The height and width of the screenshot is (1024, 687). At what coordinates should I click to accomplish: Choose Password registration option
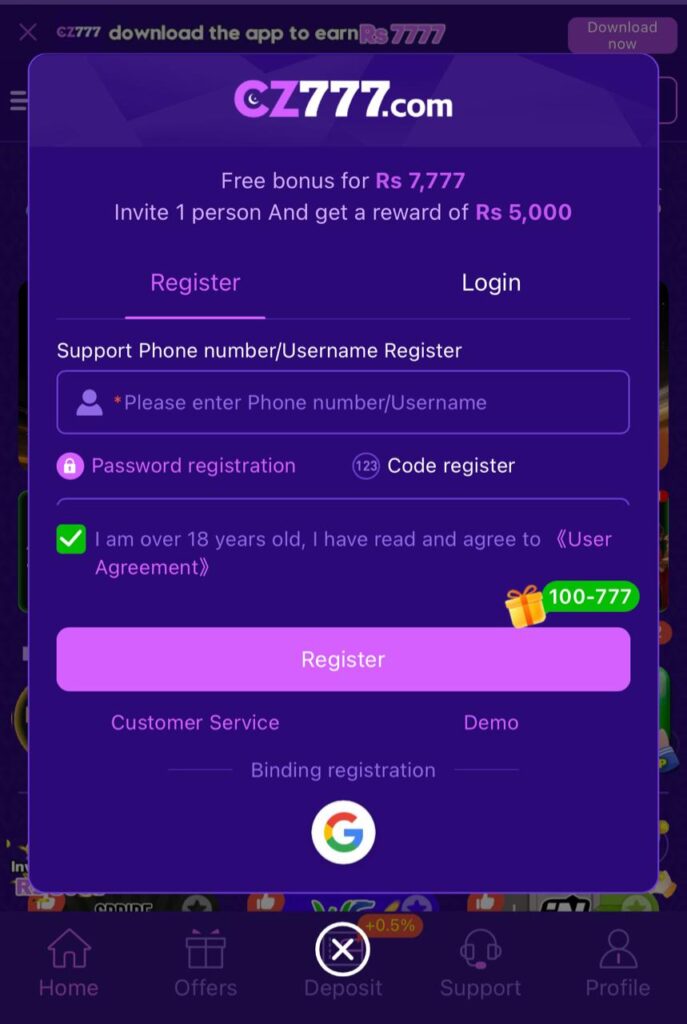(x=178, y=466)
